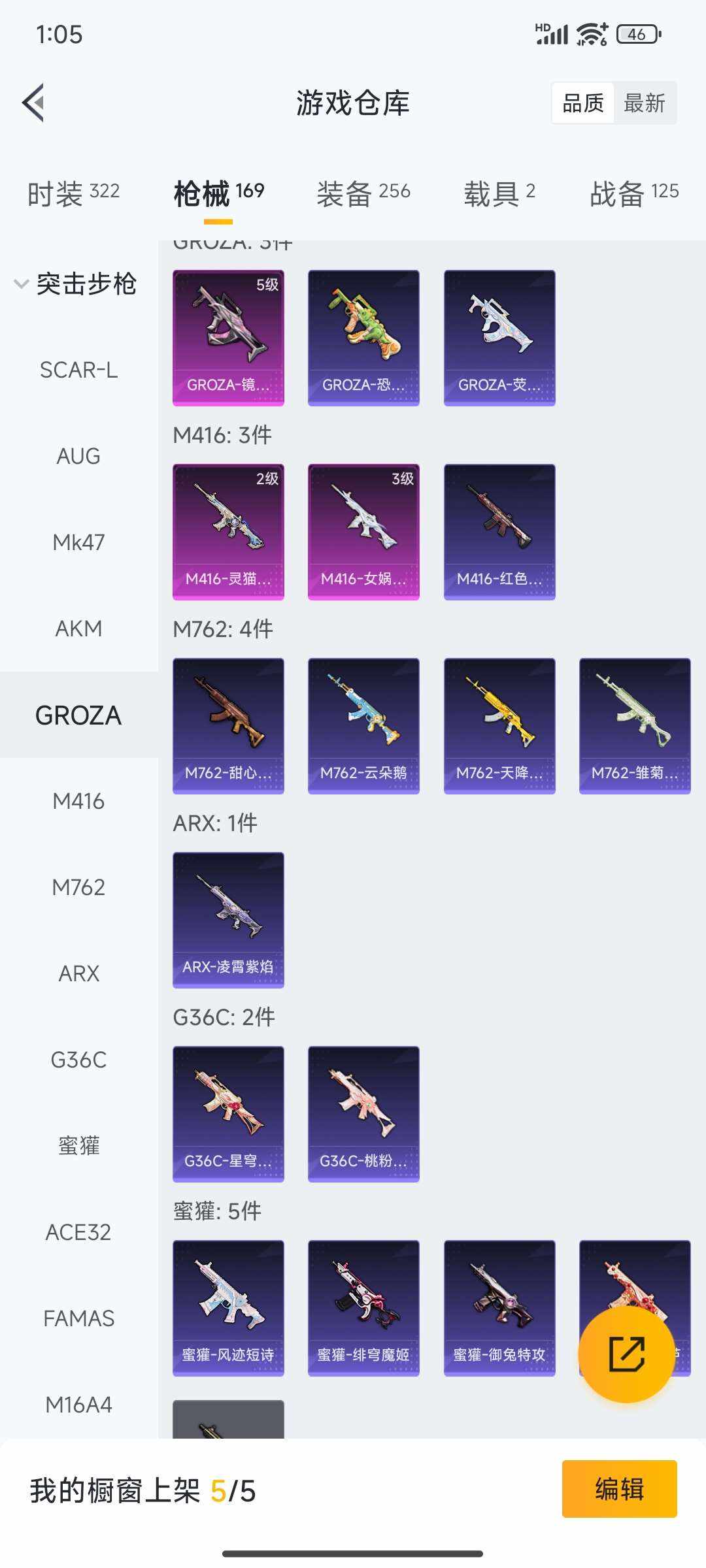Tap the yellow share floating button

point(626,1354)
